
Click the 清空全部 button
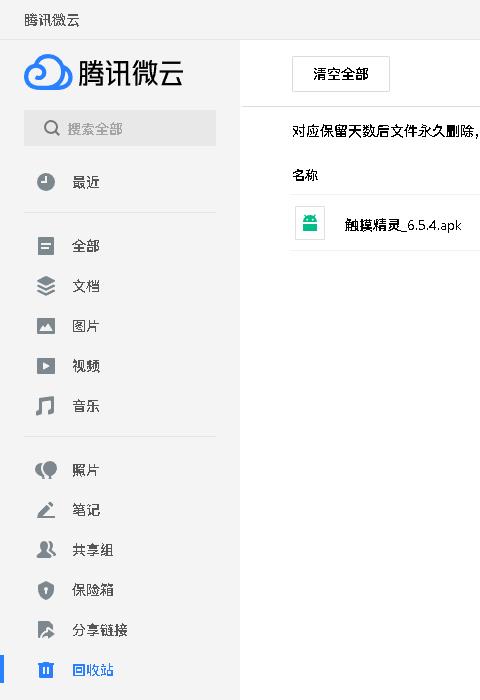[x=341, y=74]
